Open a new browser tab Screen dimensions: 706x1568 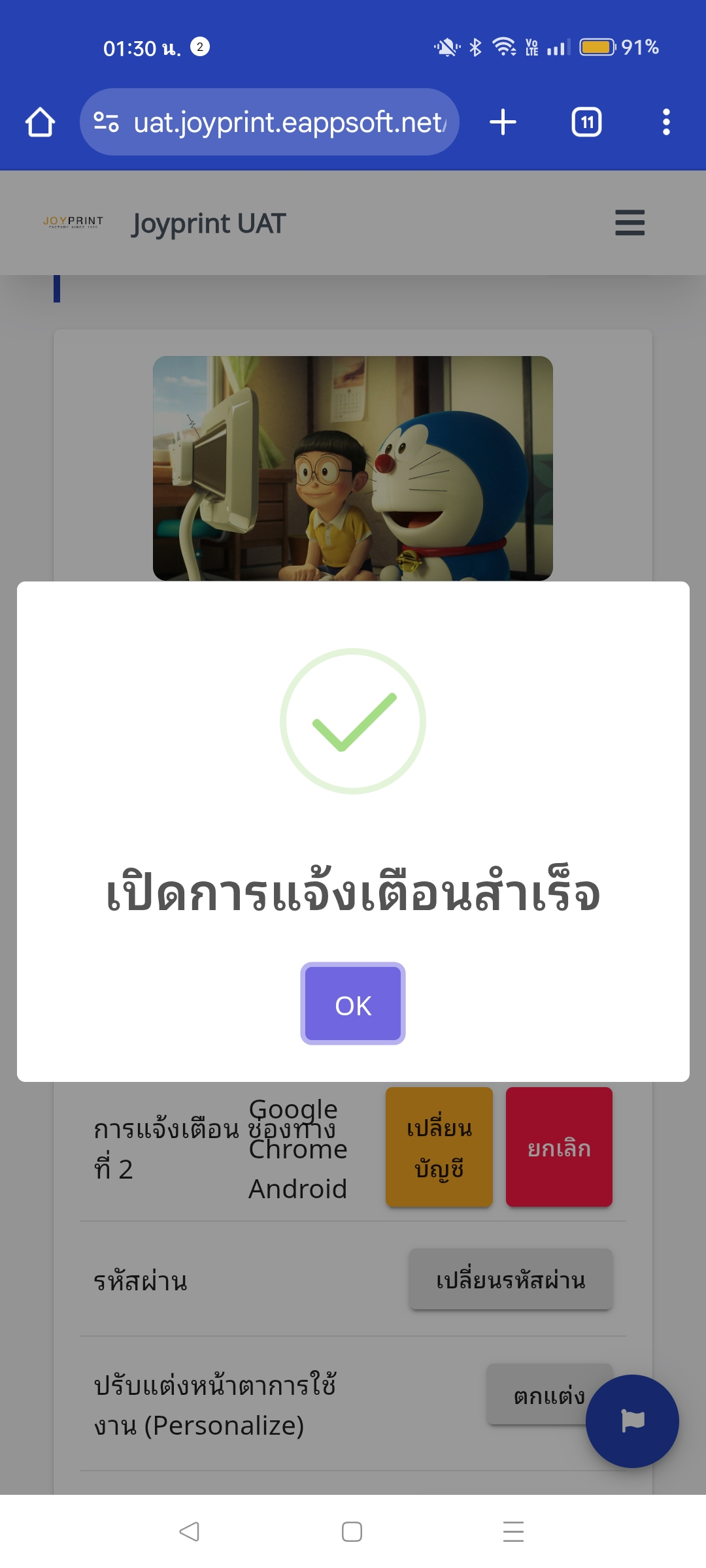pos(503,122)
